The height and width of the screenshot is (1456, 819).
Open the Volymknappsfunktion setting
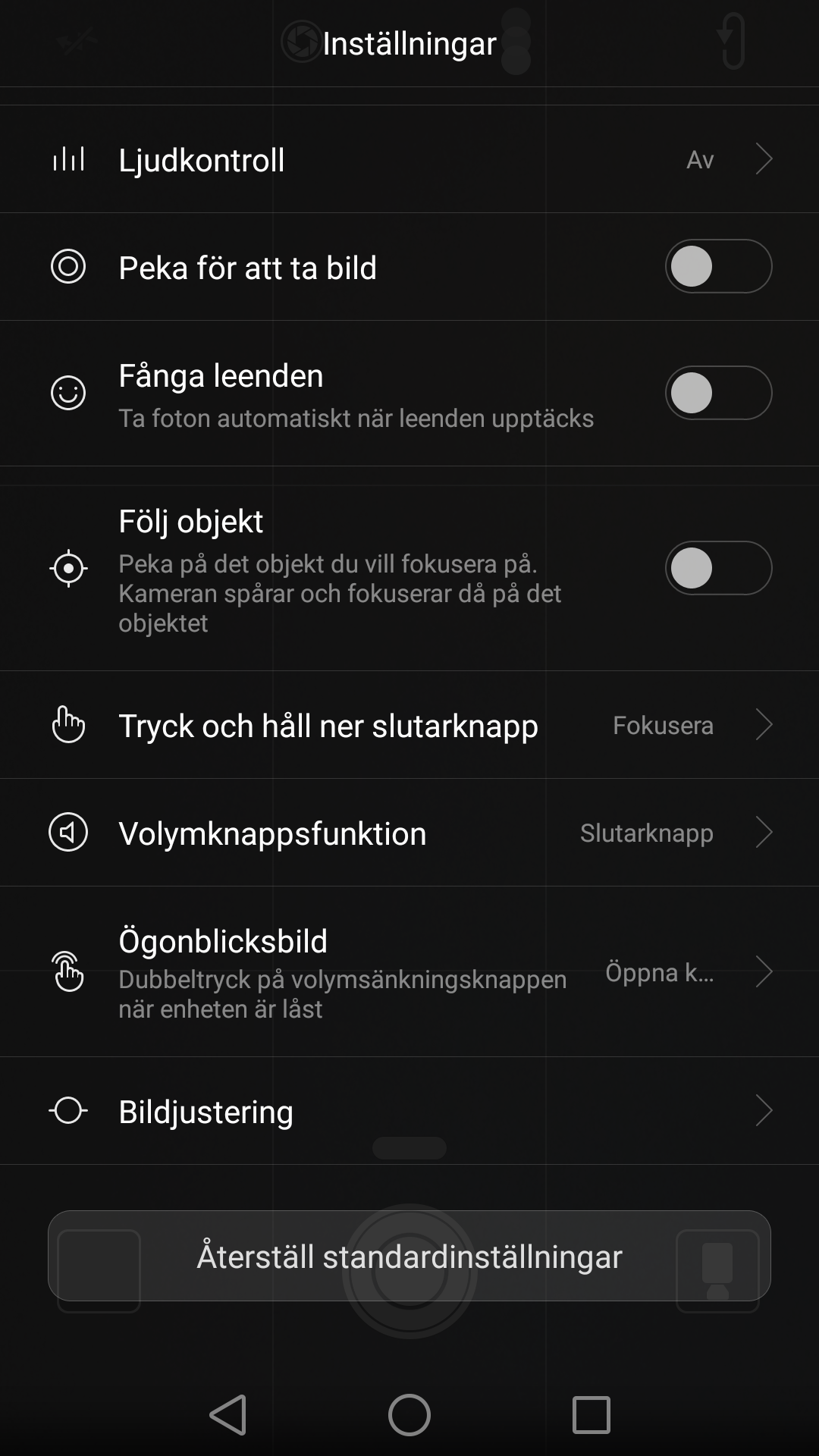[x=409, y=833]
